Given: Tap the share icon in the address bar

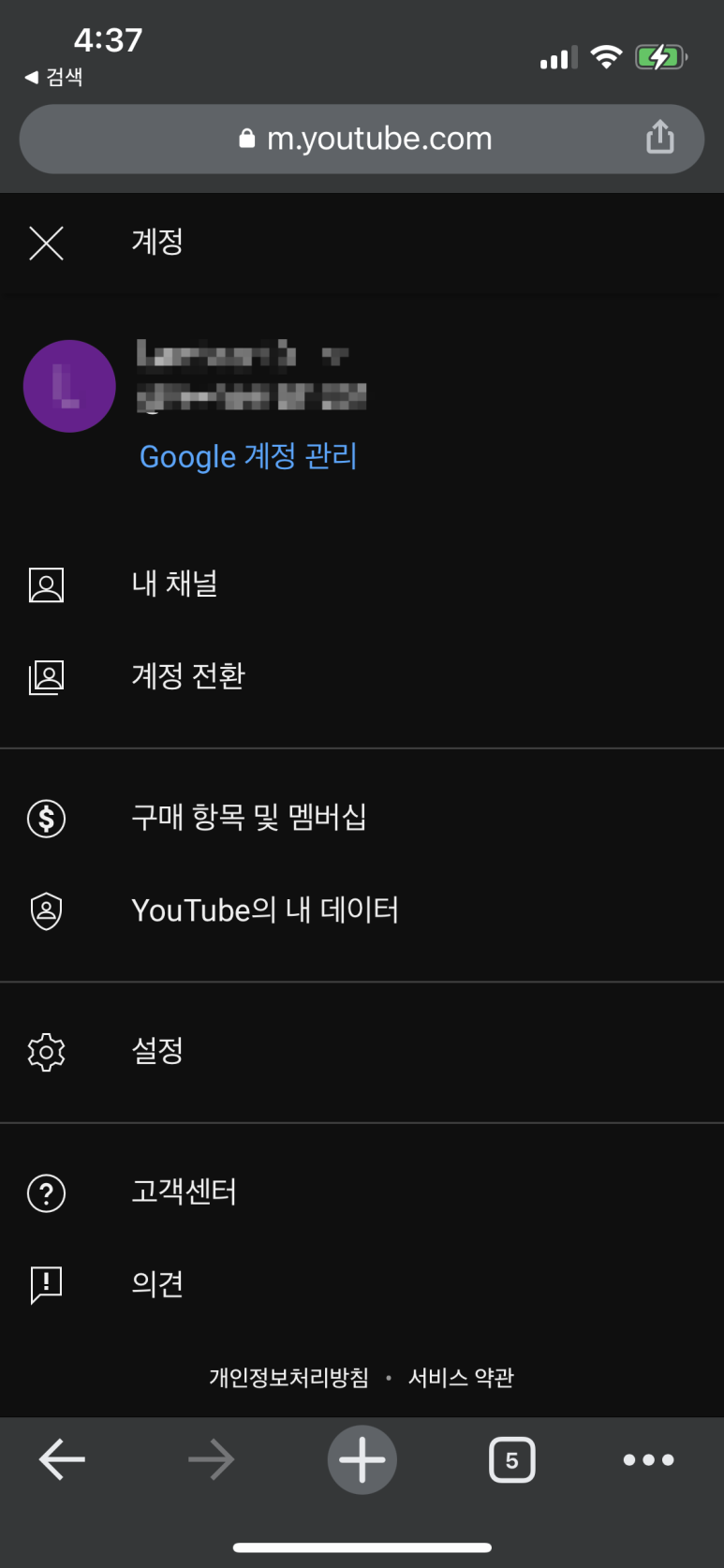Looking at the screenshot, I should tap(660, 137).
